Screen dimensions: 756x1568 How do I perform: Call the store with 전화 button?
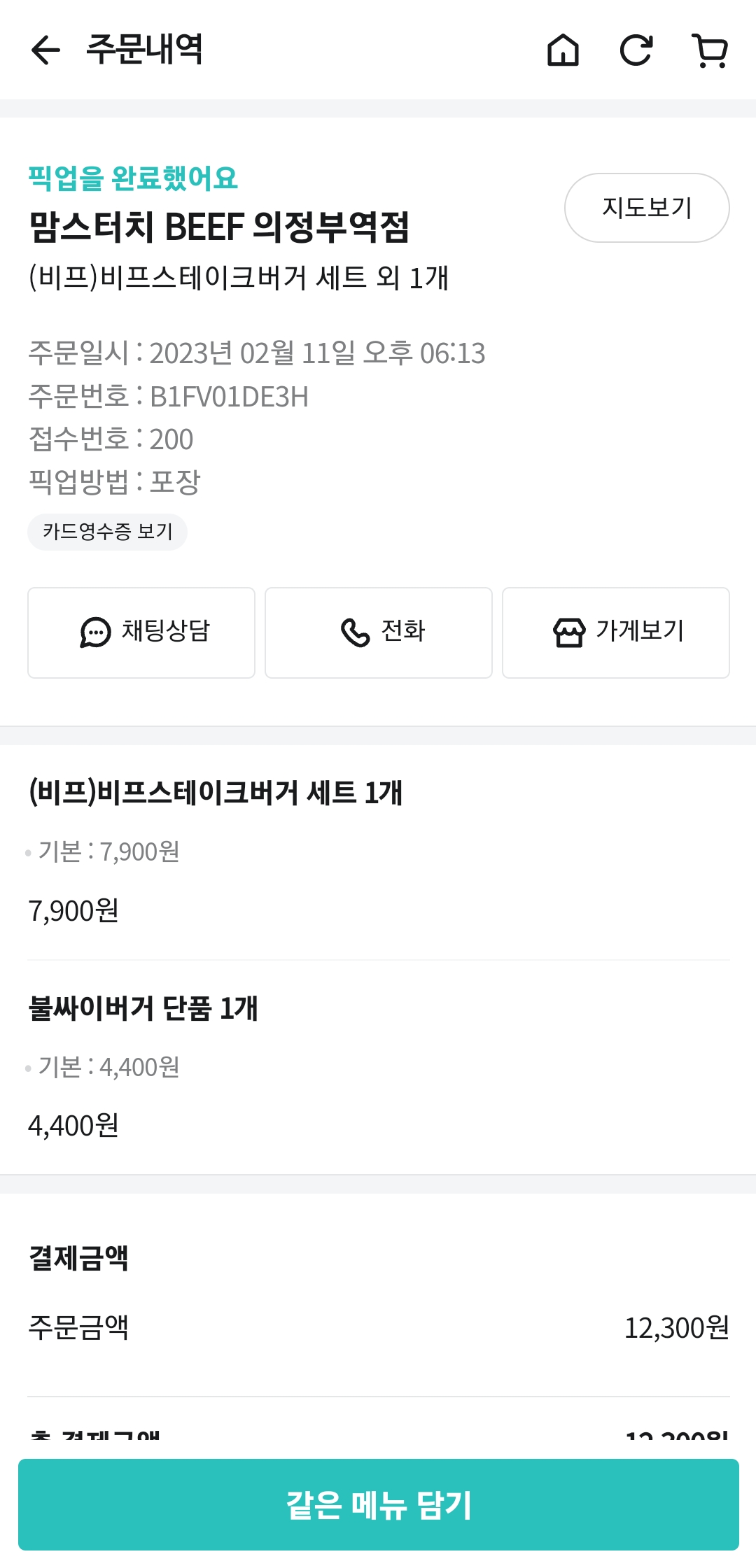coord(379,633)
